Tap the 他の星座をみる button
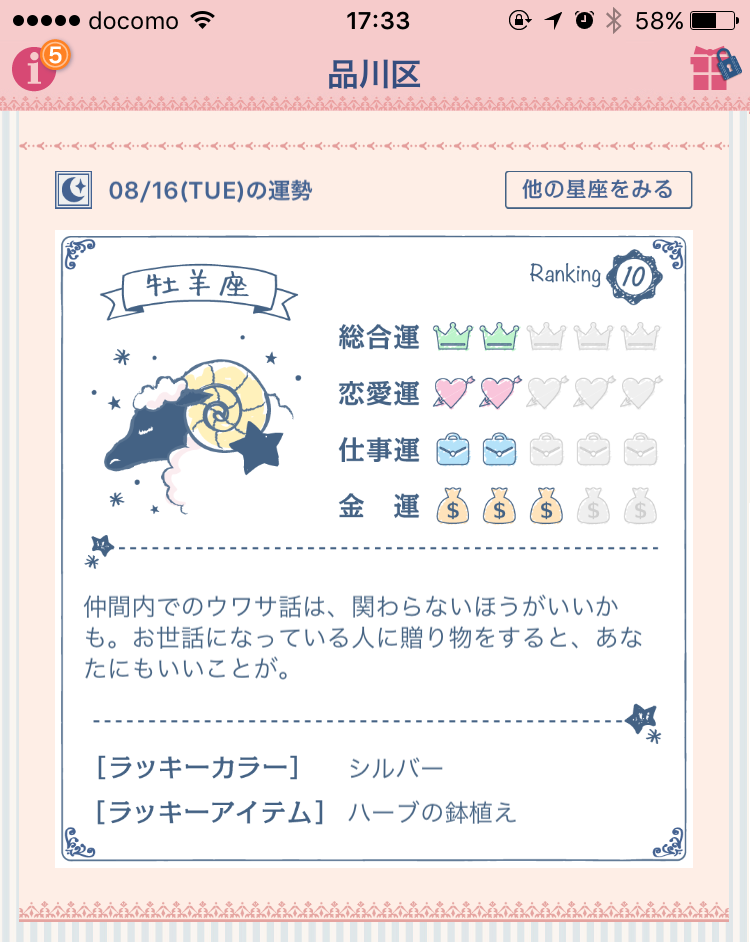 598,189
